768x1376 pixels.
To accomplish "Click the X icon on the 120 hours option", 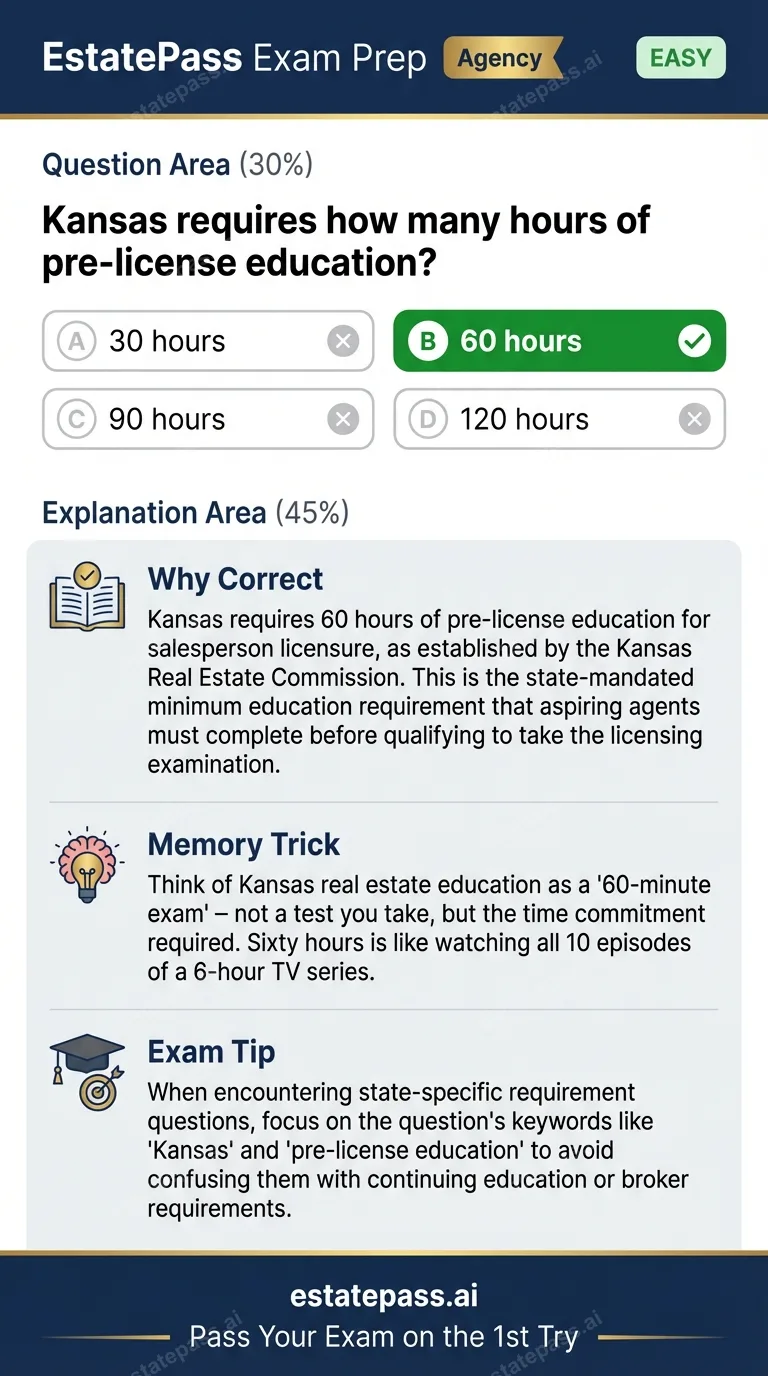I will [694, 419].
